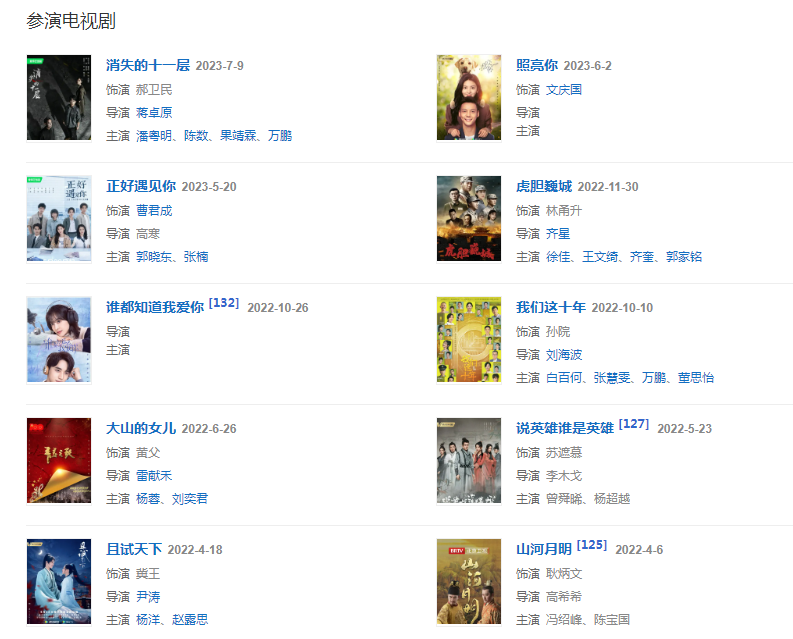Screen dimensions: 793x639
Task: View the 我们这十年 series page
Action: 550,308
